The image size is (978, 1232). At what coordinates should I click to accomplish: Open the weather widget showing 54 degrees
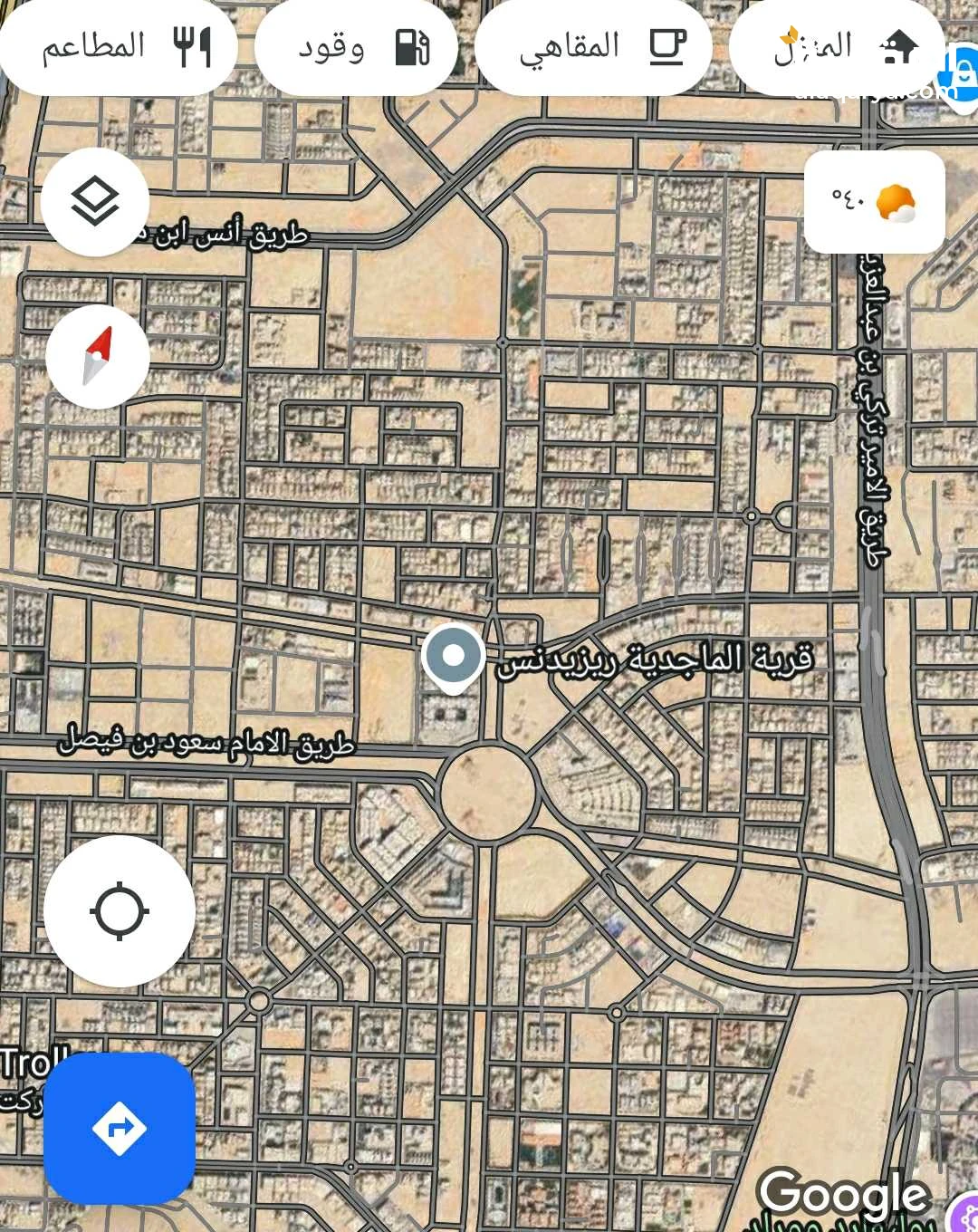[874, 202]
